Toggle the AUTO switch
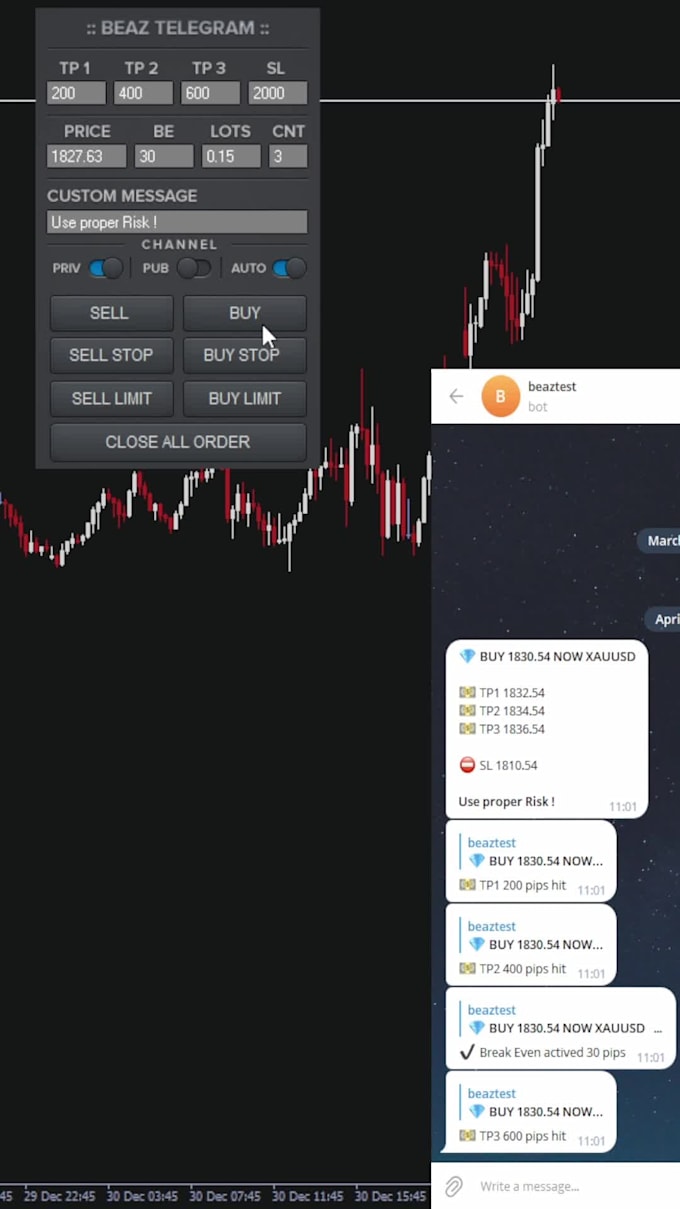The image size is (680, 1209). point(289,268)
